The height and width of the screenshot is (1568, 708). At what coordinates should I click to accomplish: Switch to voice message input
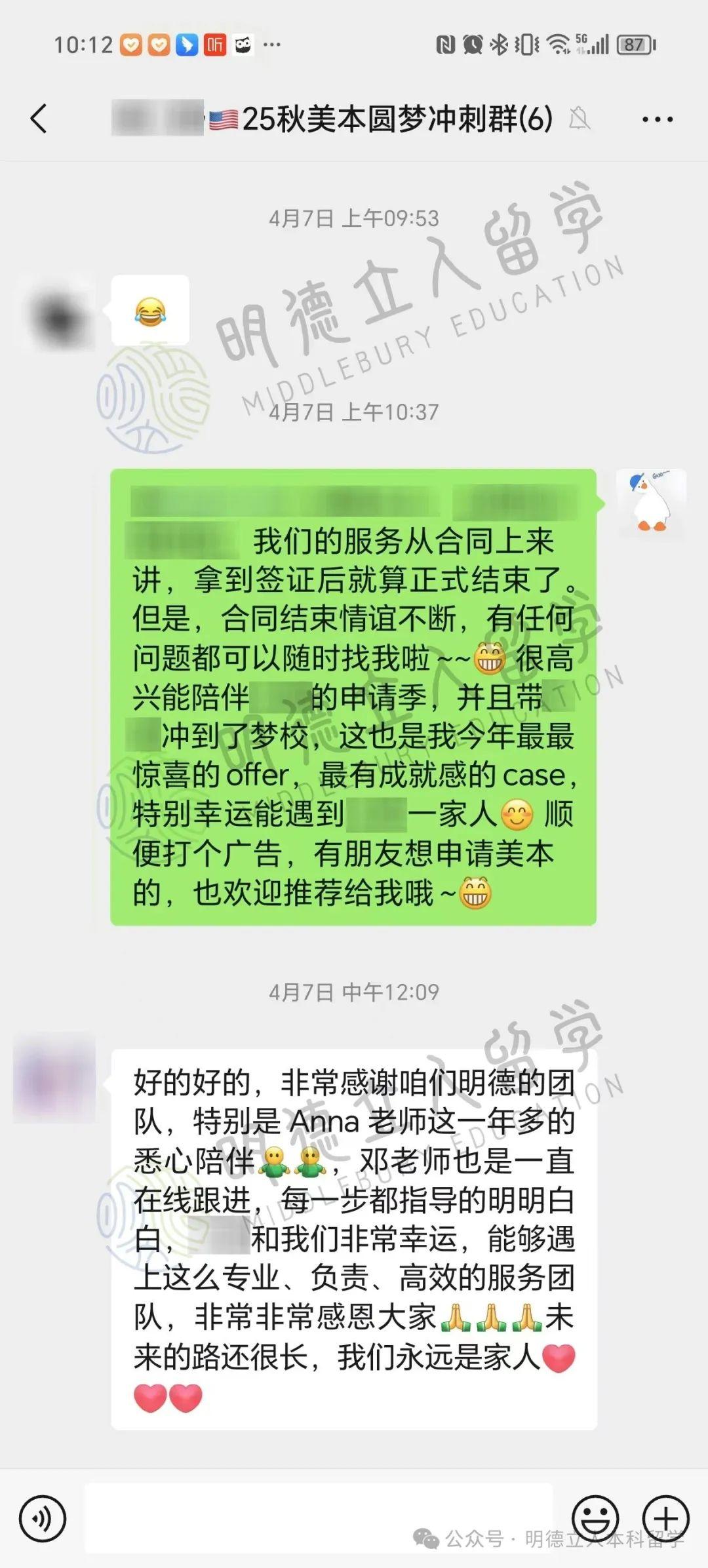coord(43,1518)
